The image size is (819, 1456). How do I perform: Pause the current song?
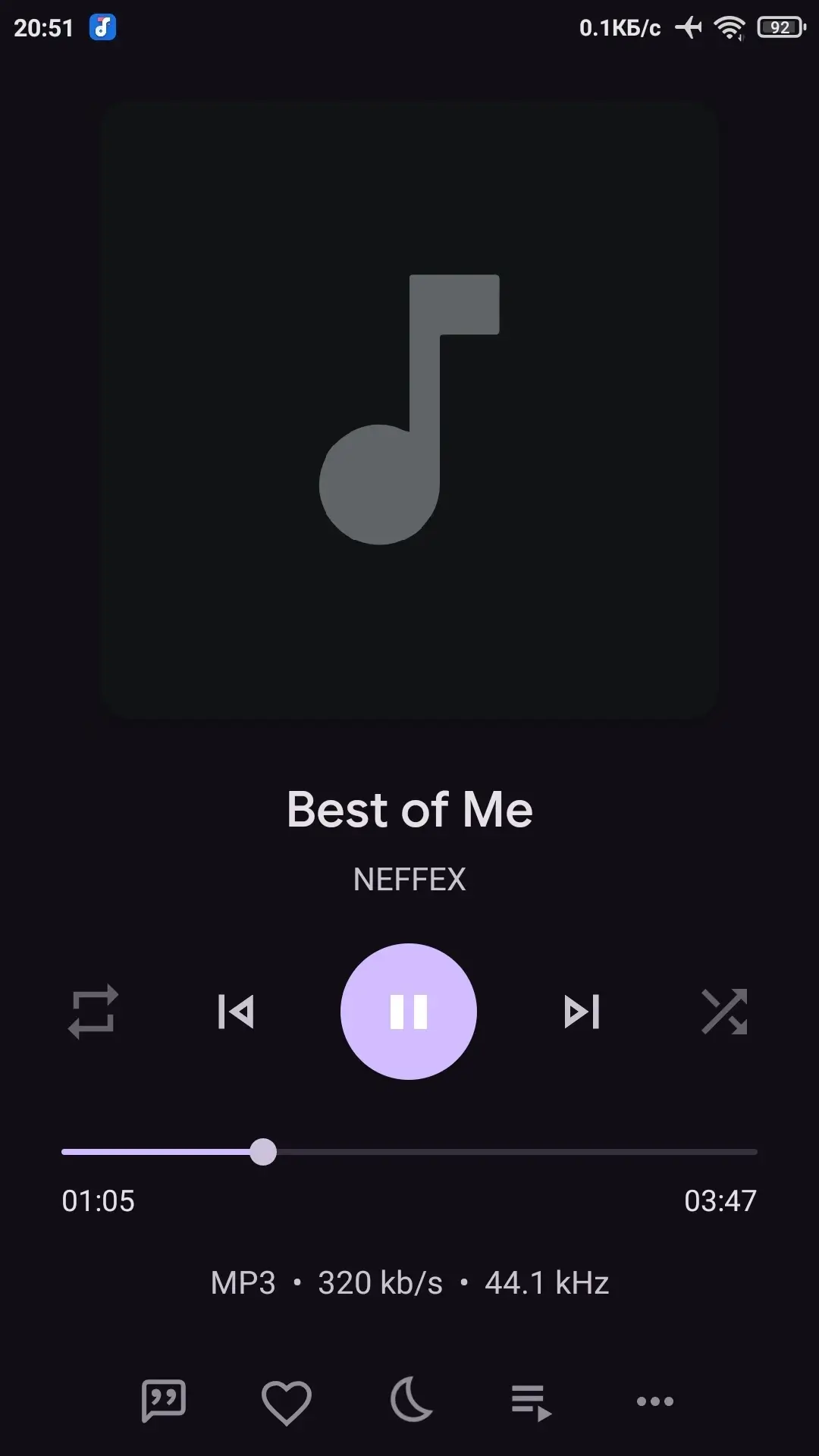coord(409,1012)
